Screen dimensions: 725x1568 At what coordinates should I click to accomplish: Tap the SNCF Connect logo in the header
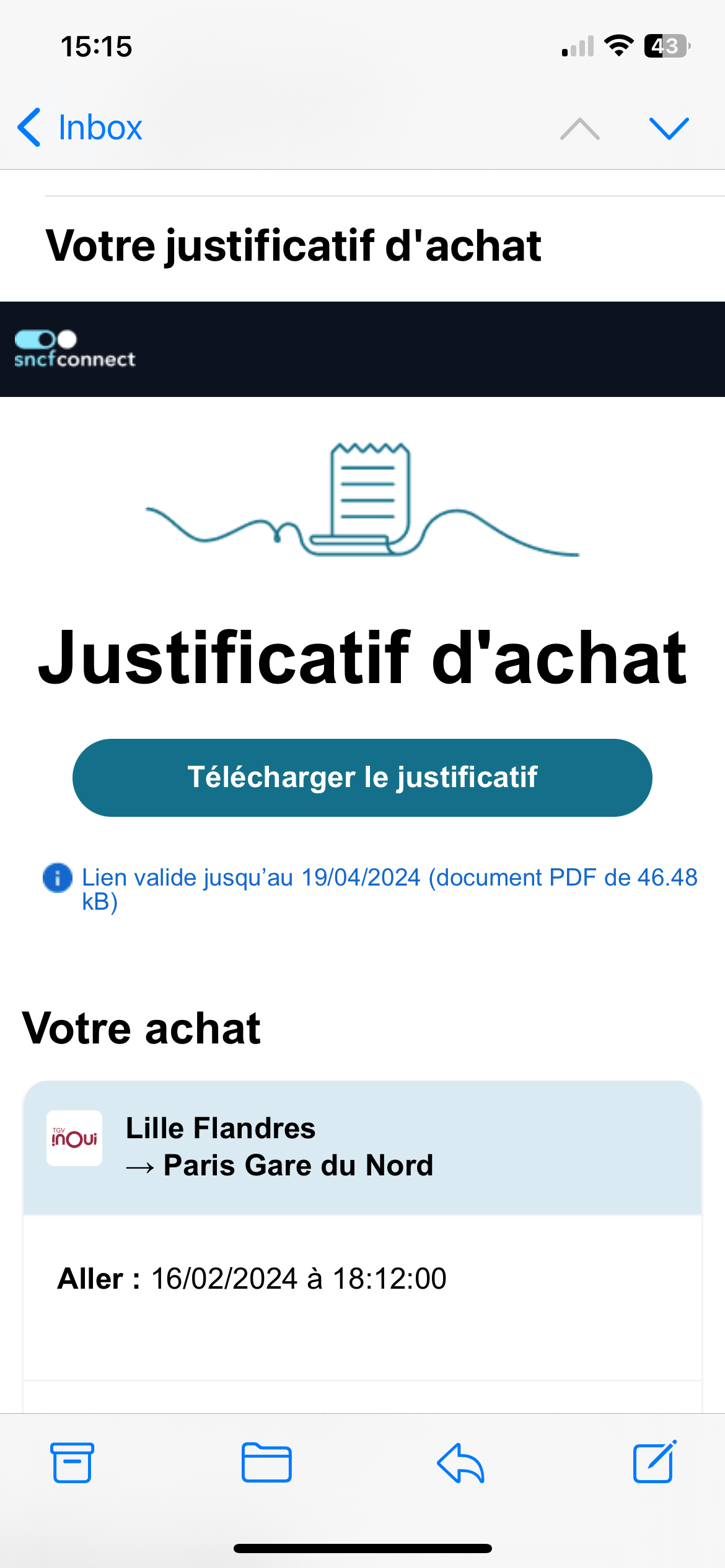click(x=76, y=347)
